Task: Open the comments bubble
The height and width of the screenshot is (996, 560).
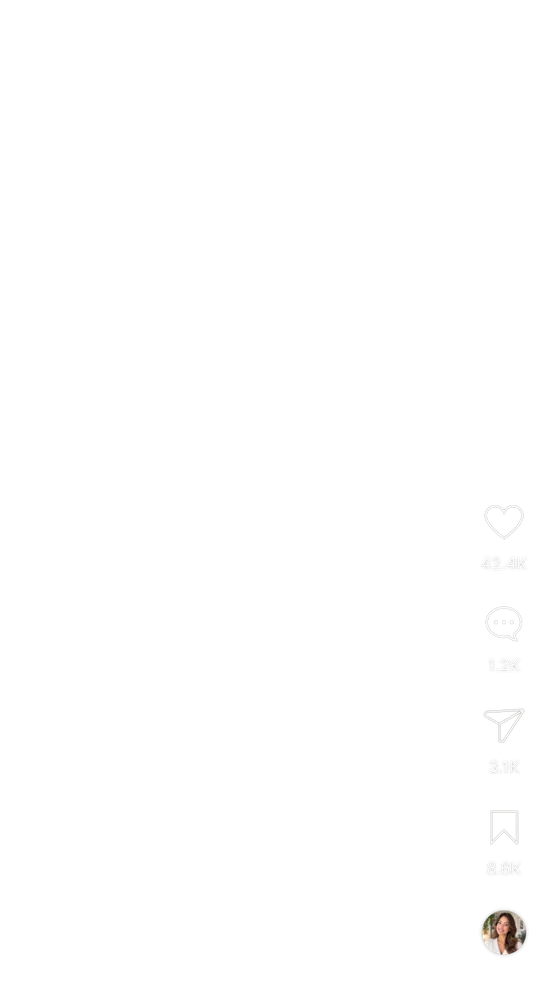Action: coord(503,623)
